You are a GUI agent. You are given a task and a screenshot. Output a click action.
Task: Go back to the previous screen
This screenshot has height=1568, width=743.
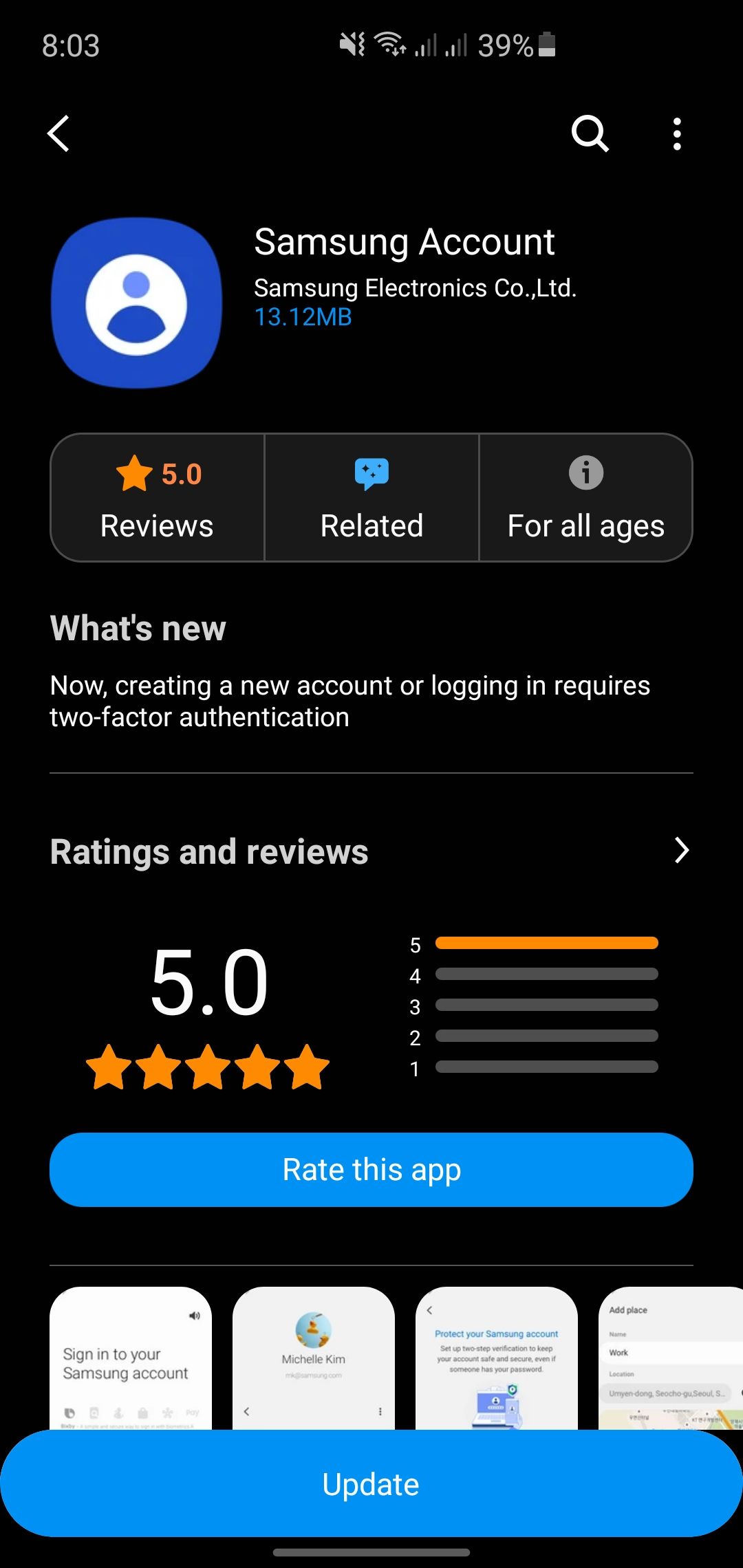click(59, 133)
